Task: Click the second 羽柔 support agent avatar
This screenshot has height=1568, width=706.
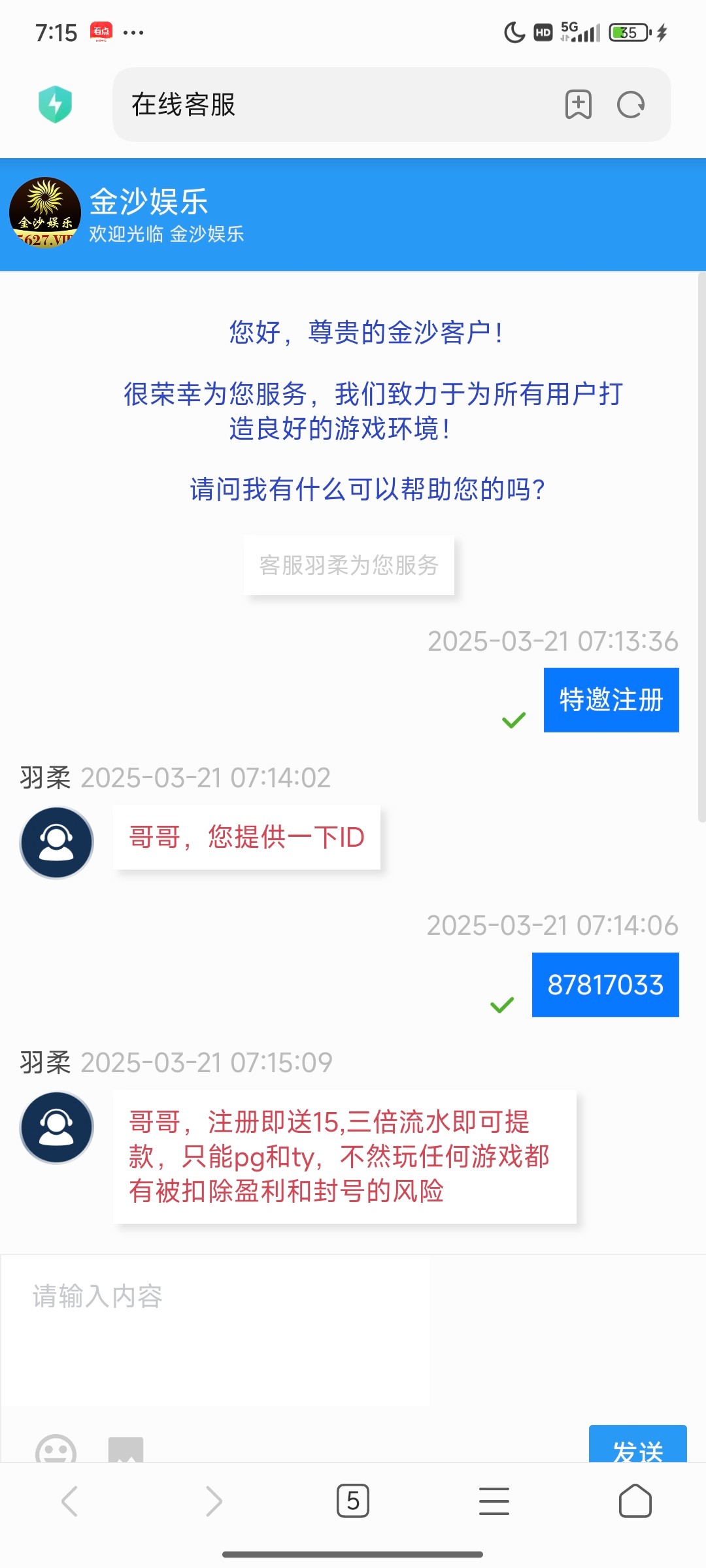Action: point(56,1128)
